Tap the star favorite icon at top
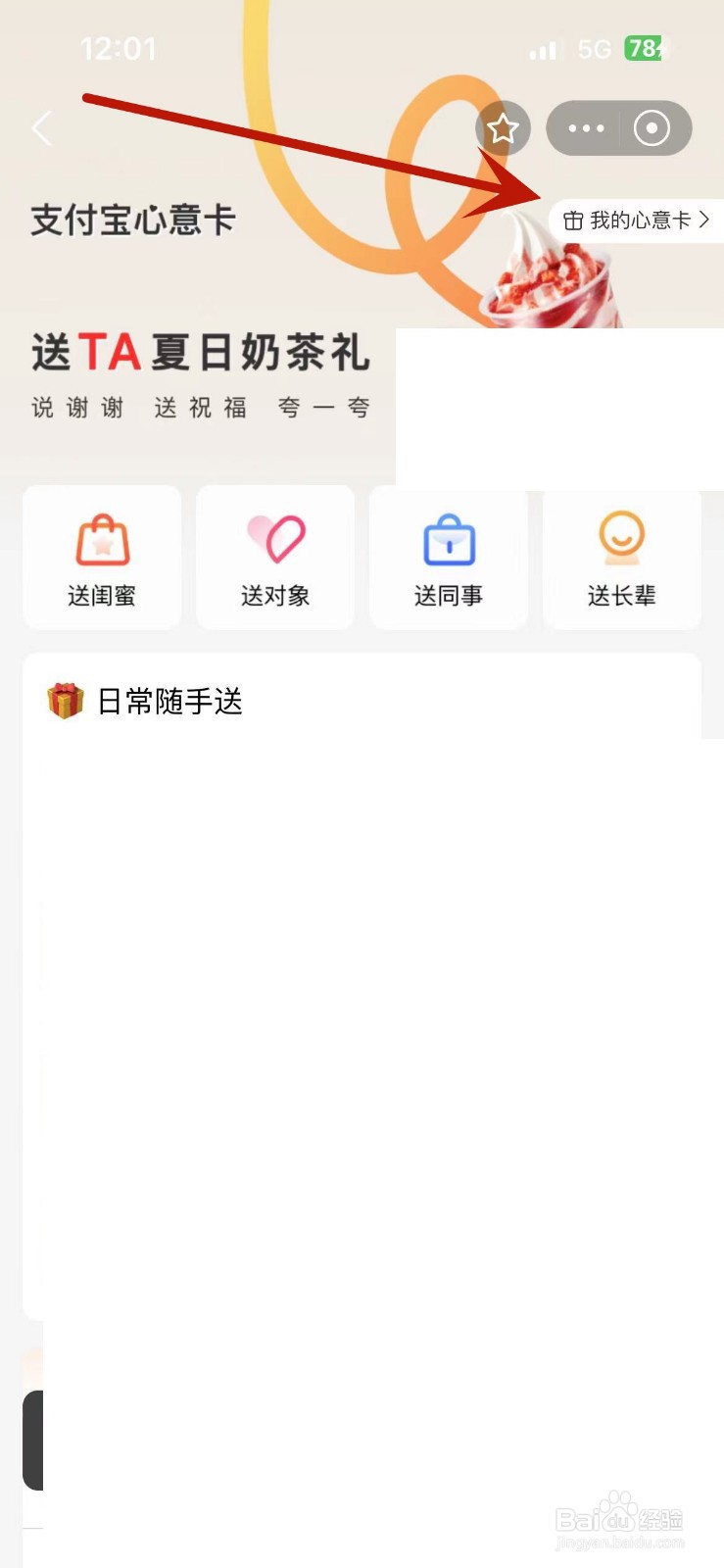Image resolution: width=724 pixels, height=1568 pixels. (x=503, y=128)
